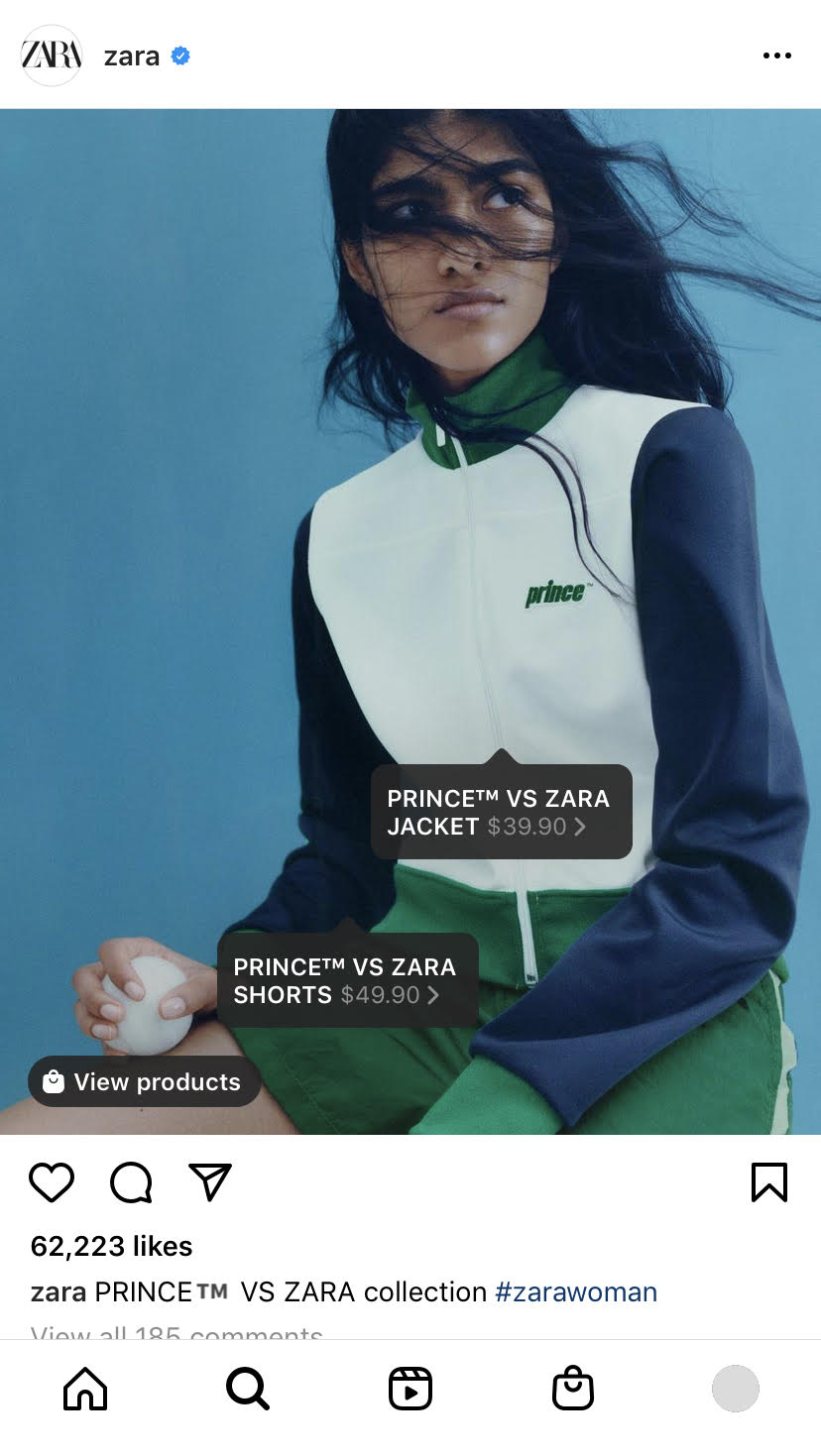Switch to the Search tab
Screen dimensions: 821x1456
(x=247, y=1389)
